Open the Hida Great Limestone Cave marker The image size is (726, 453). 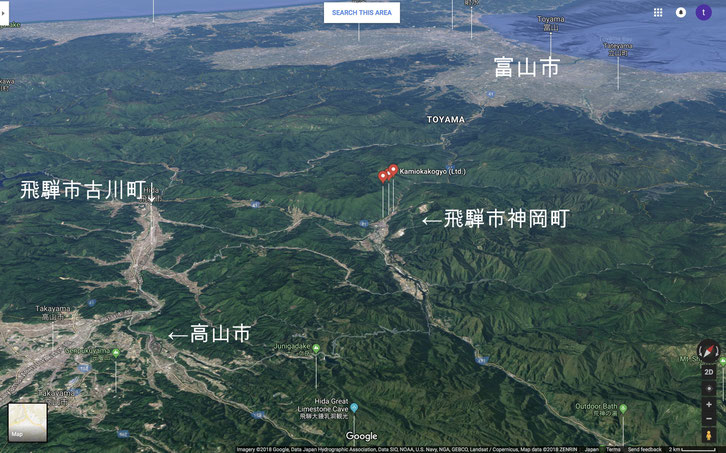click(353, 407)
